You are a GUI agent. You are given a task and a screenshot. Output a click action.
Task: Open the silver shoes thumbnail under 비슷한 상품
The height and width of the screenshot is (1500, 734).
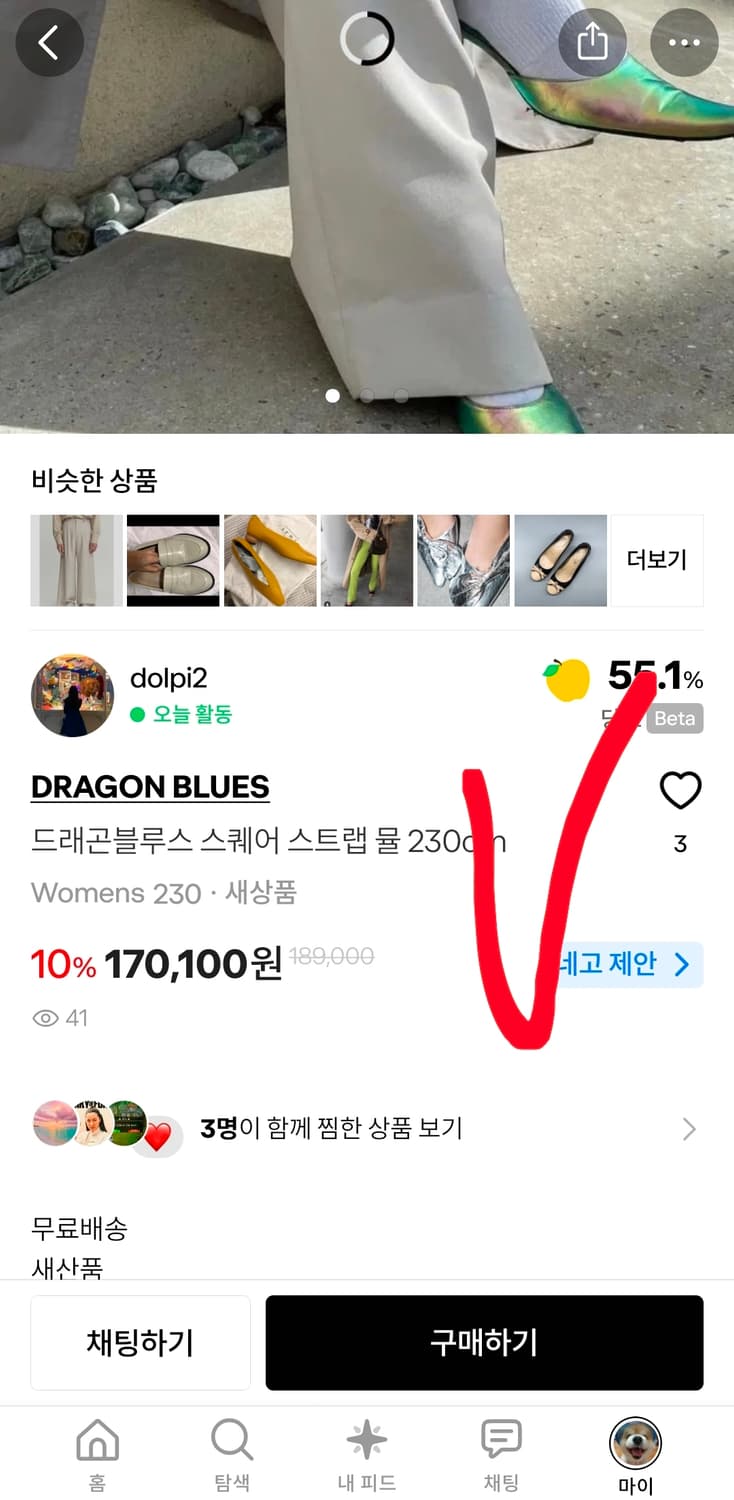pos(463,561)
